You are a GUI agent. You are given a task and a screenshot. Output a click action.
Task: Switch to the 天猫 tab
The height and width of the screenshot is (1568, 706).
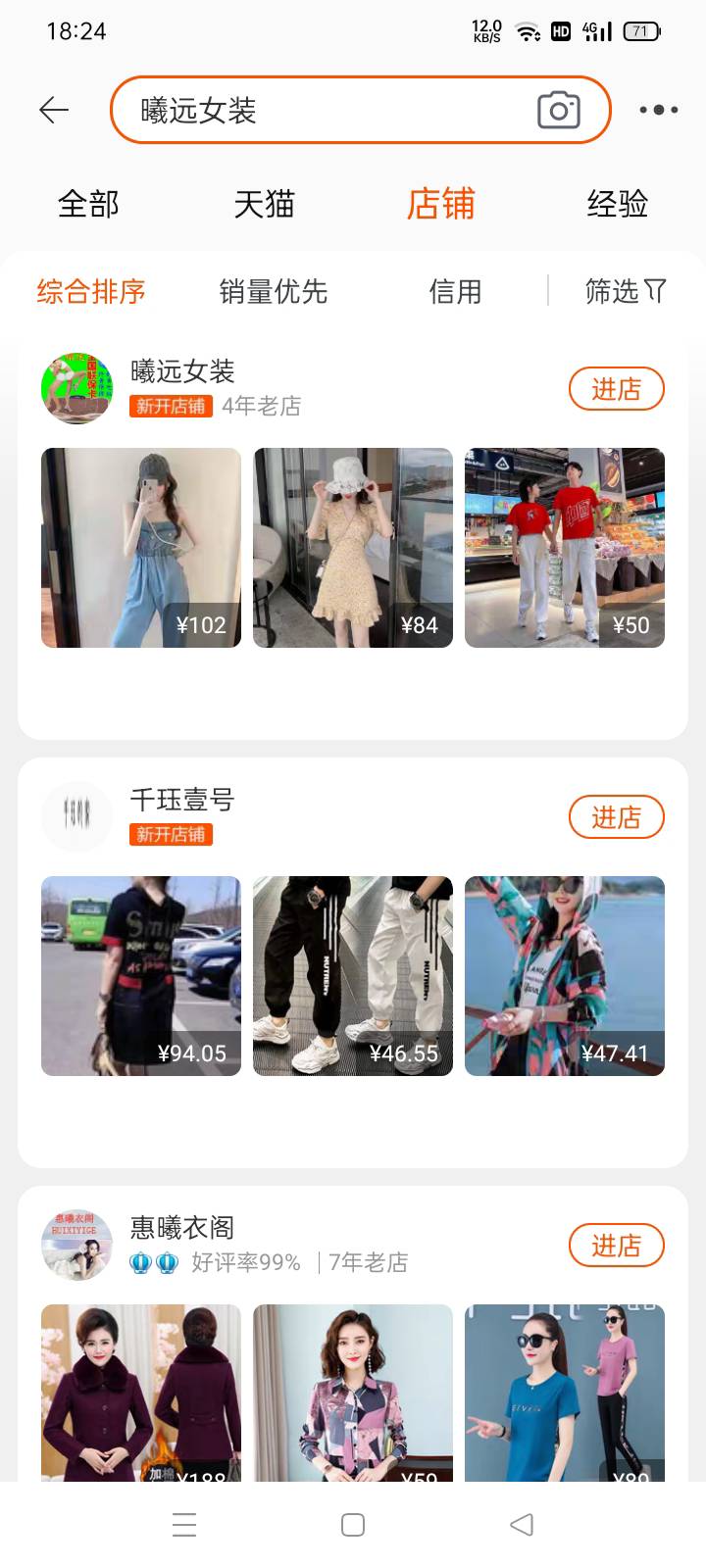click(264, 204)
